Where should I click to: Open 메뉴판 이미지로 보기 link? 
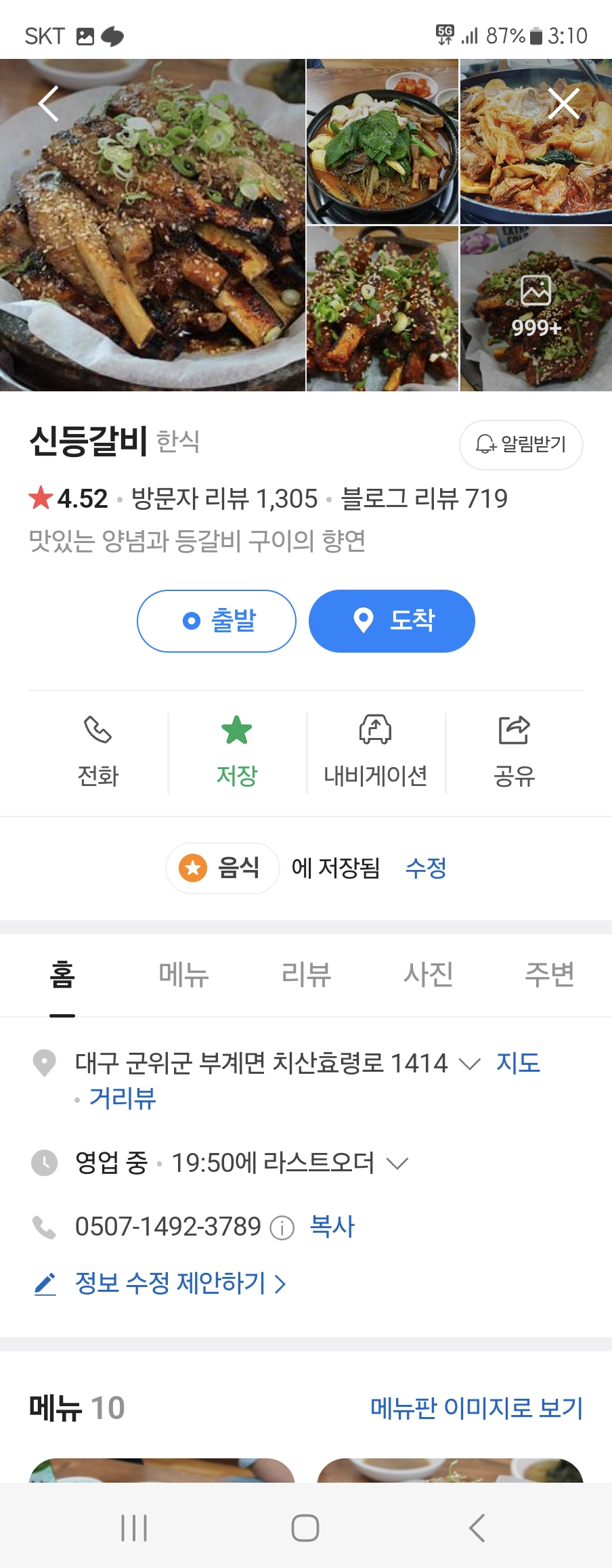click(x=476, y=1408)
